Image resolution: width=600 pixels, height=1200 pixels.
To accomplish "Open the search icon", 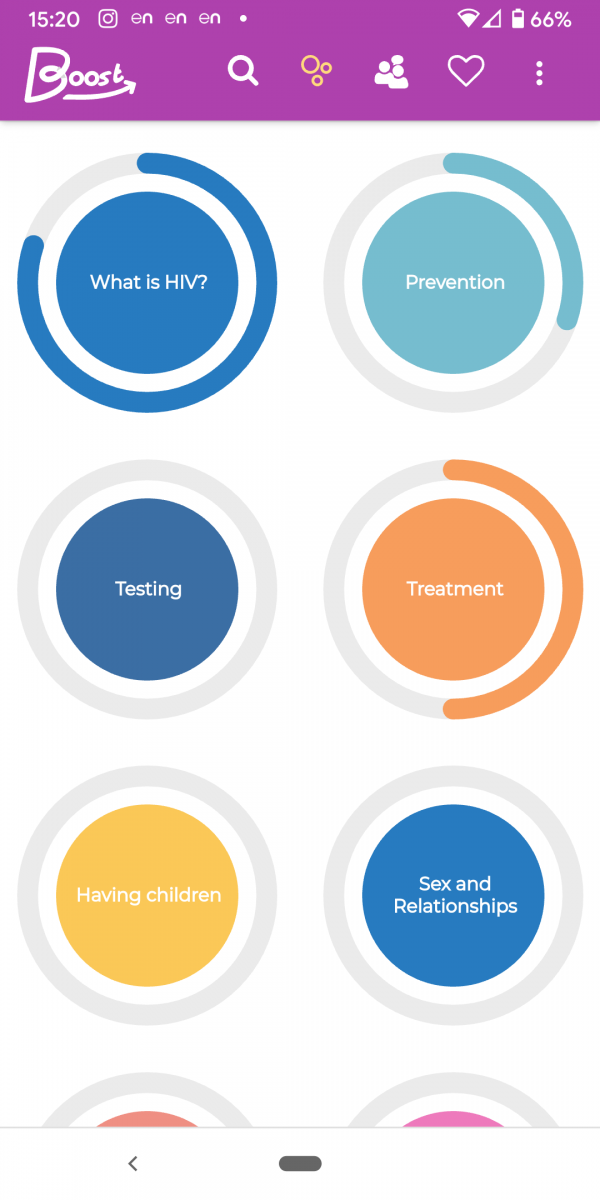I will 243,71.
